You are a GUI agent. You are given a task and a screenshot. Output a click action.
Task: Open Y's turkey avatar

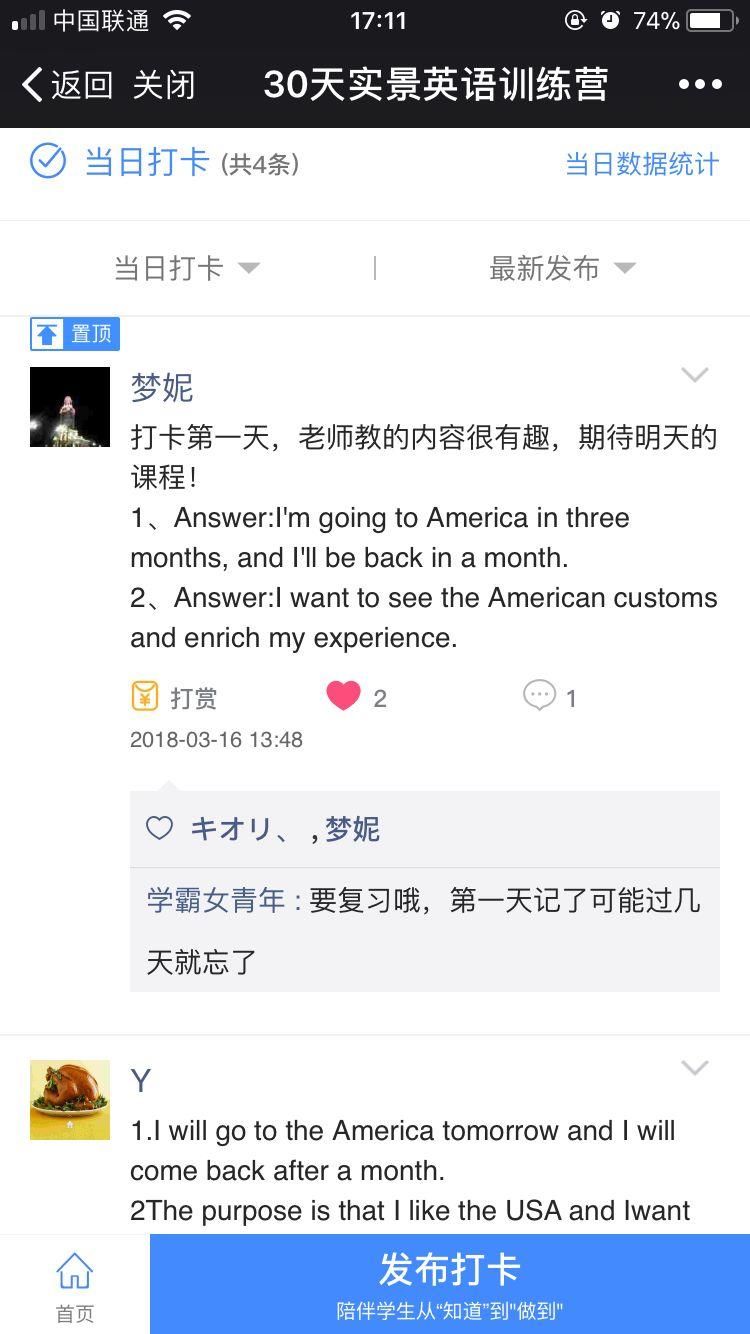pyautogui.click(x=70, y=1100)
